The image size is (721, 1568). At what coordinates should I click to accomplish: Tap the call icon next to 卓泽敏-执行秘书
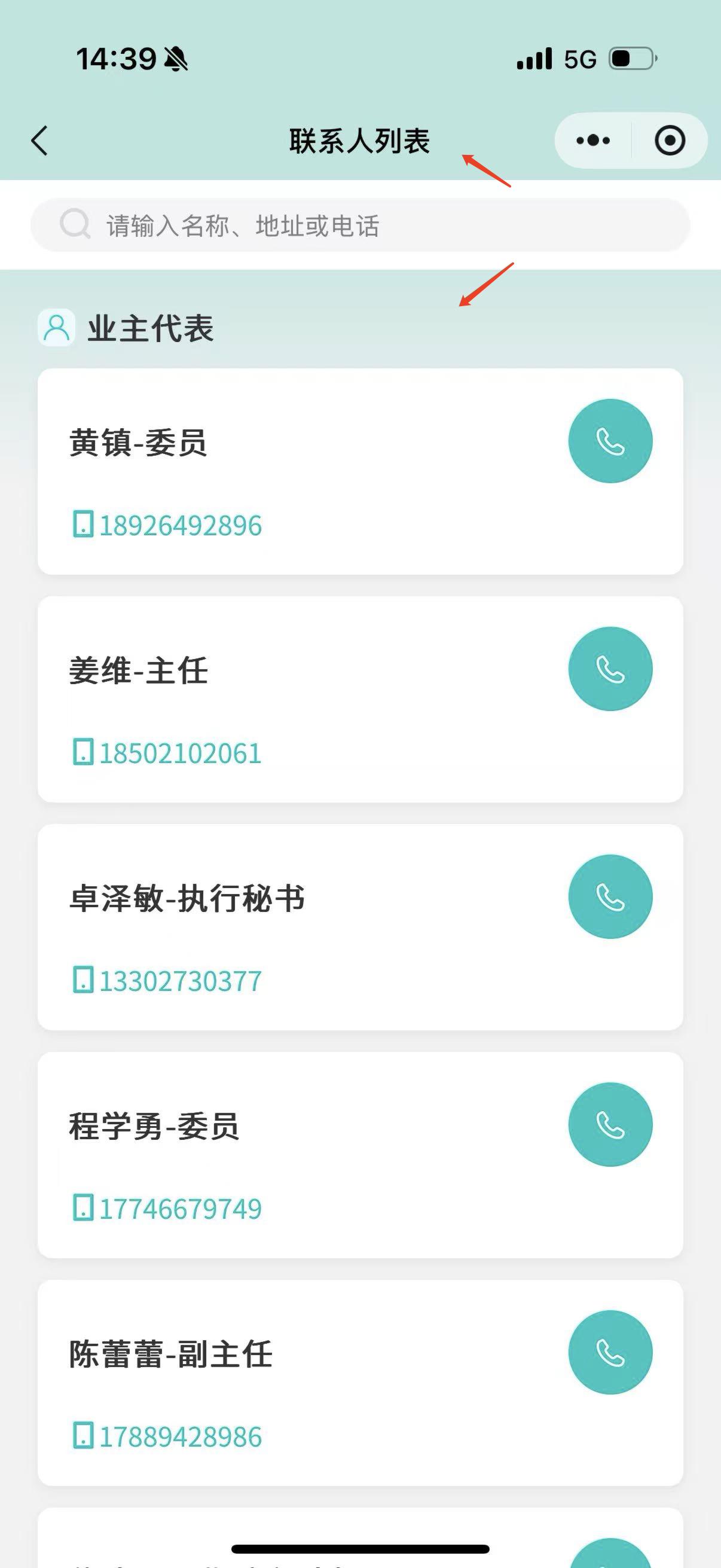[610, 896]
